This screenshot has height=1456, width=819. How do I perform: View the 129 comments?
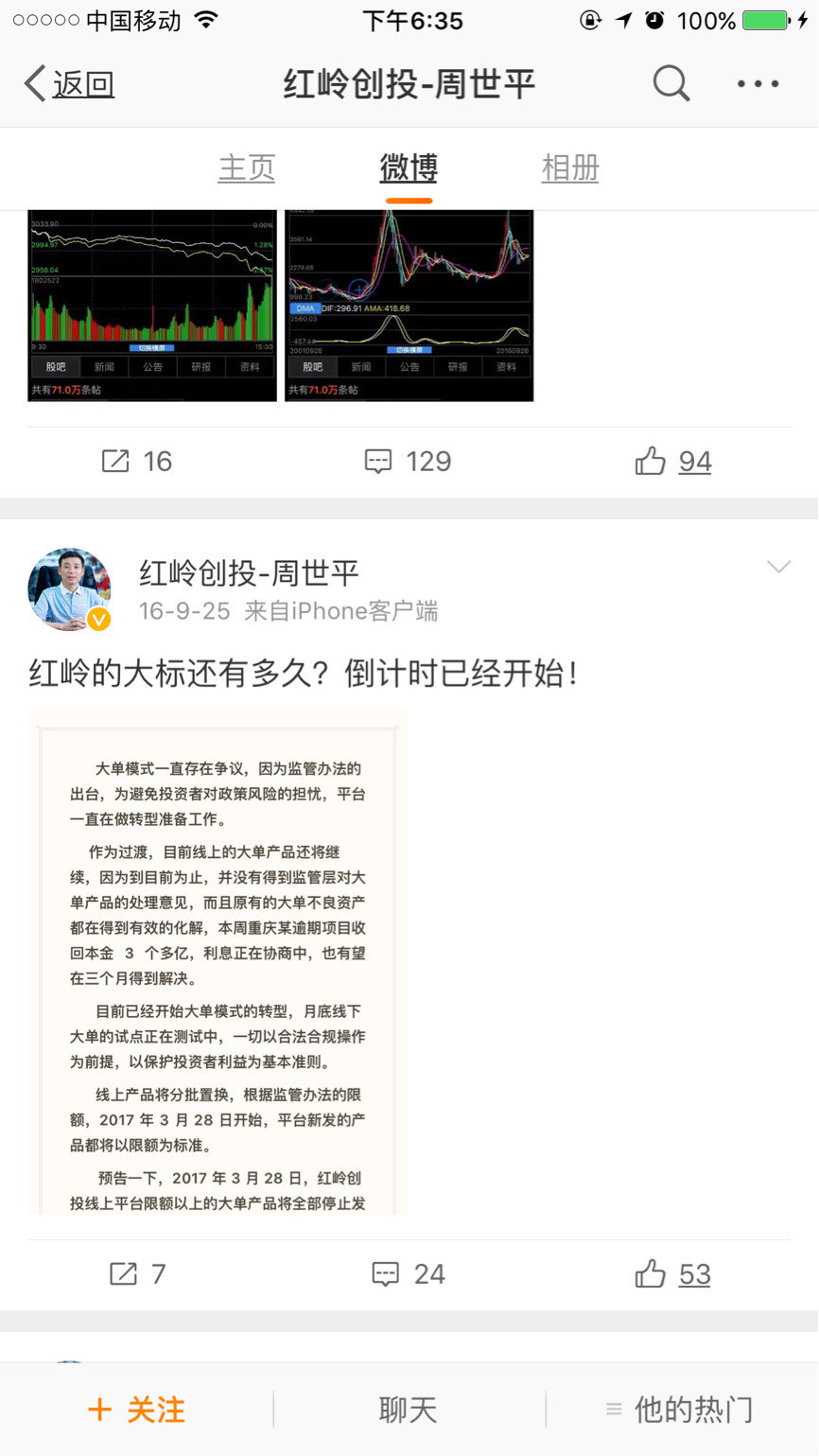pos(408,462)
